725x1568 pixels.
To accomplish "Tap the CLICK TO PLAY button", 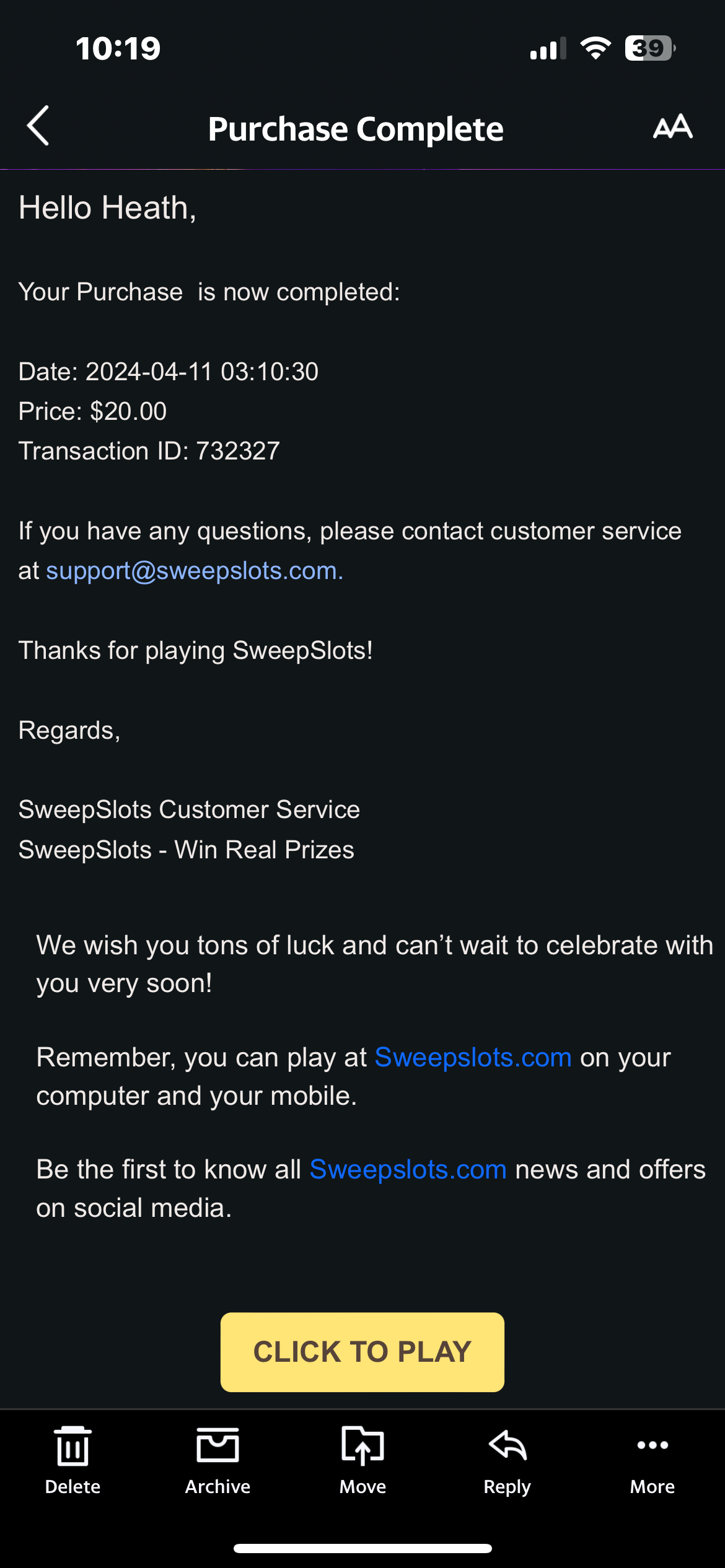I will tap(362, 1352).
